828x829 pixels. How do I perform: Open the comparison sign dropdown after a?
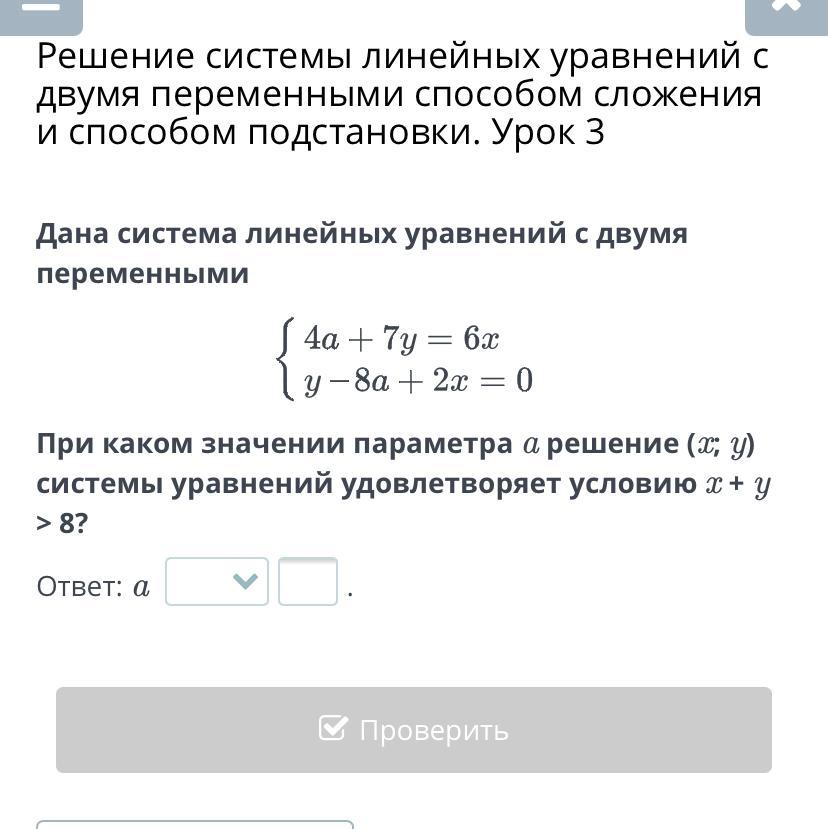pos(217,582)
